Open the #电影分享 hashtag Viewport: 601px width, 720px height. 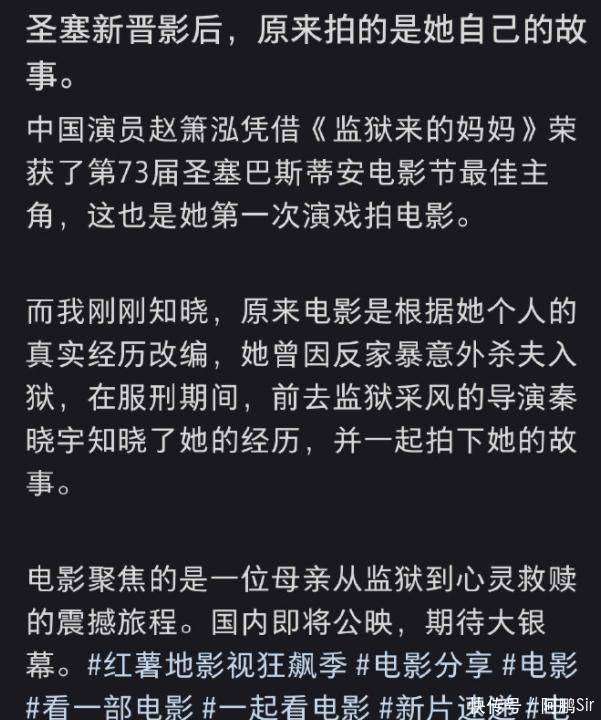click(422, 664)
